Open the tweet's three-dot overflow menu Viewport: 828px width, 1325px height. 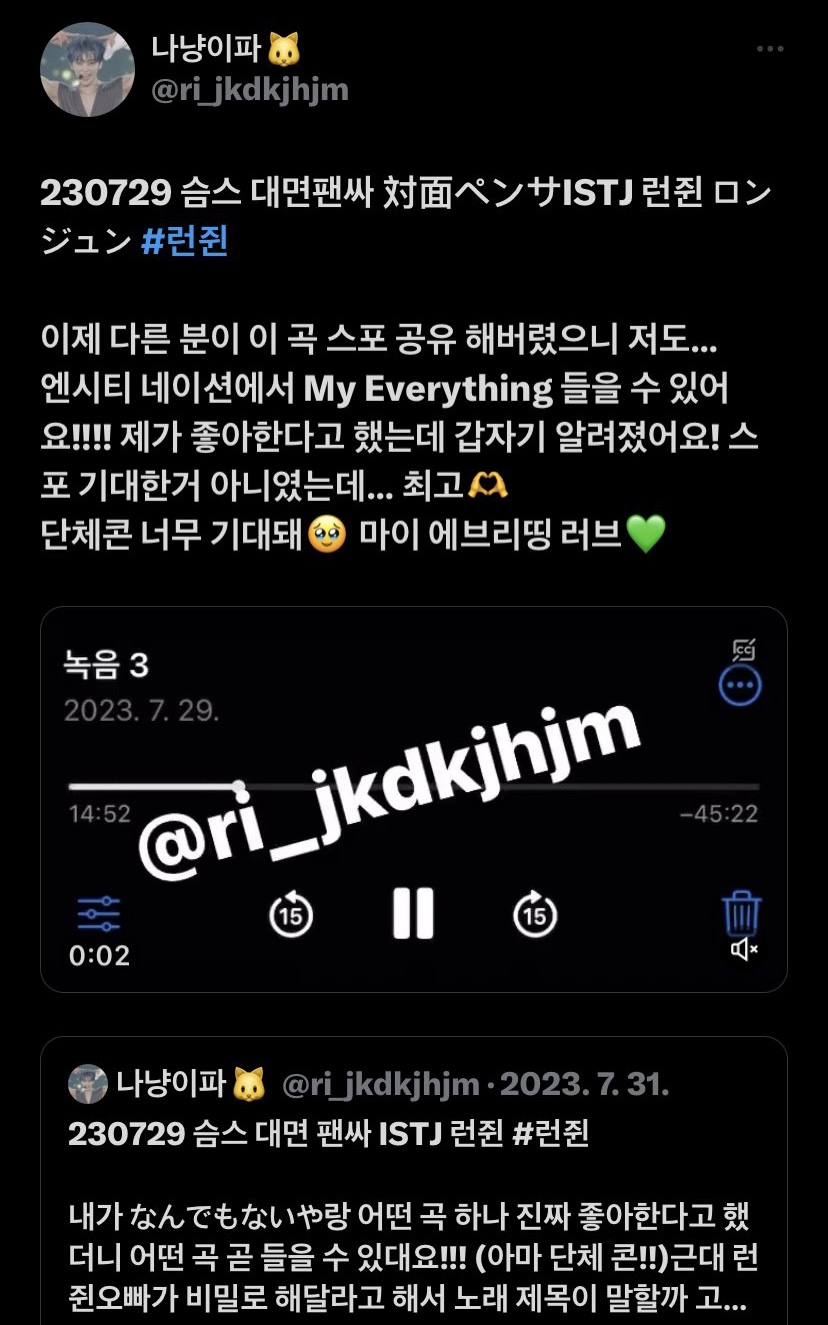tap(769, 49)
